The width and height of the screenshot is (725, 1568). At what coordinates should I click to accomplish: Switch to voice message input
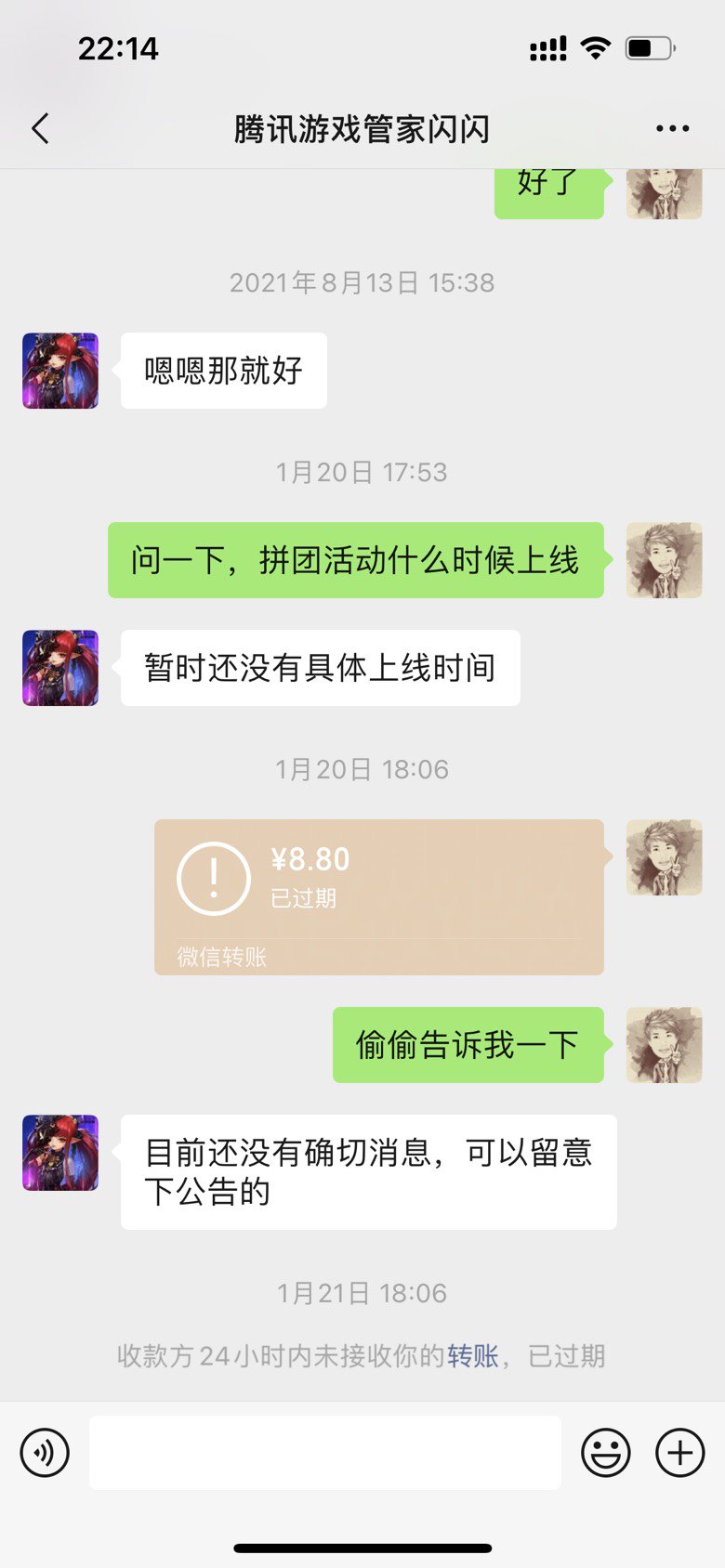45,1452
